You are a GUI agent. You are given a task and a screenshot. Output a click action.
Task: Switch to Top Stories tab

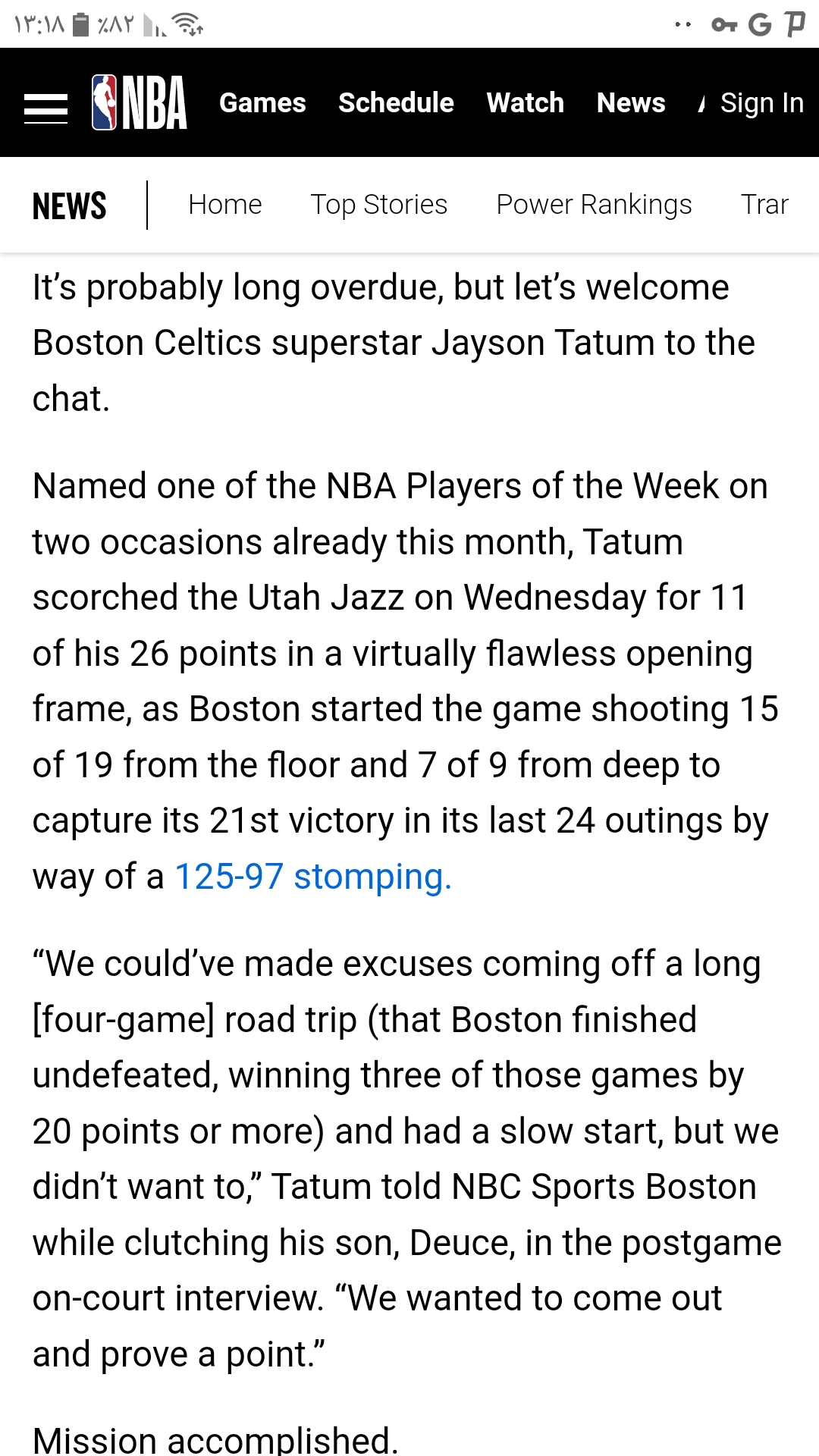(379, 205)
